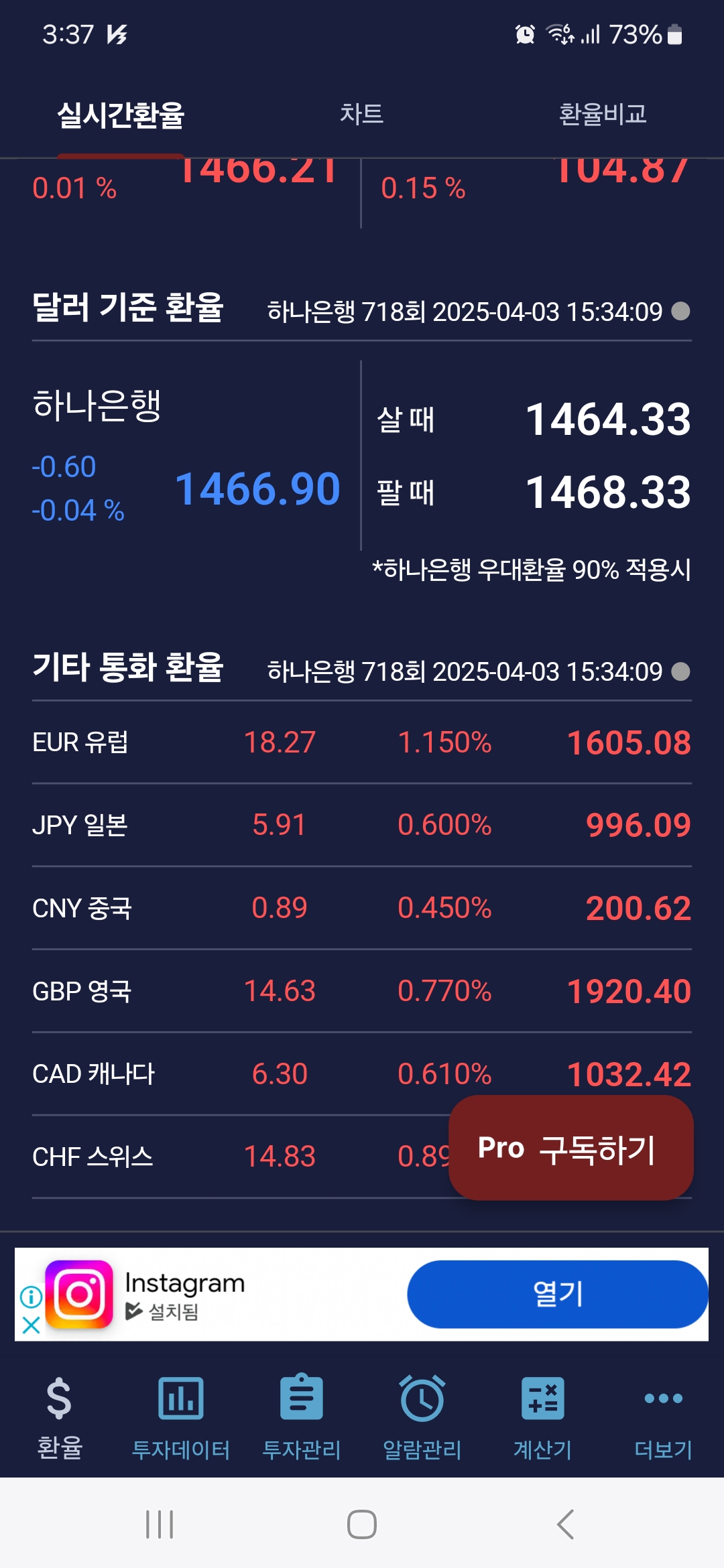This screenshot has height=1568, width=724.
Task: Select the GBP 영국 exchange rate row
Action: (361, 991)
